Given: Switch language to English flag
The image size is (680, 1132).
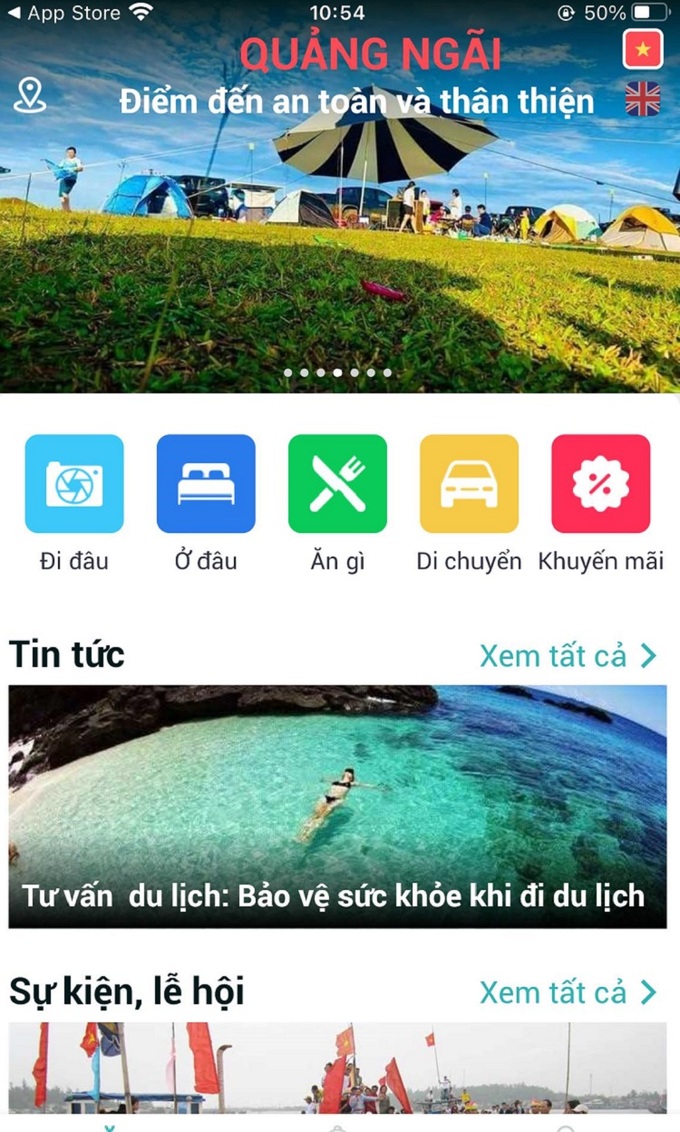Looking at the screenshot, I should pyautogui.click(x=642, y=99).
